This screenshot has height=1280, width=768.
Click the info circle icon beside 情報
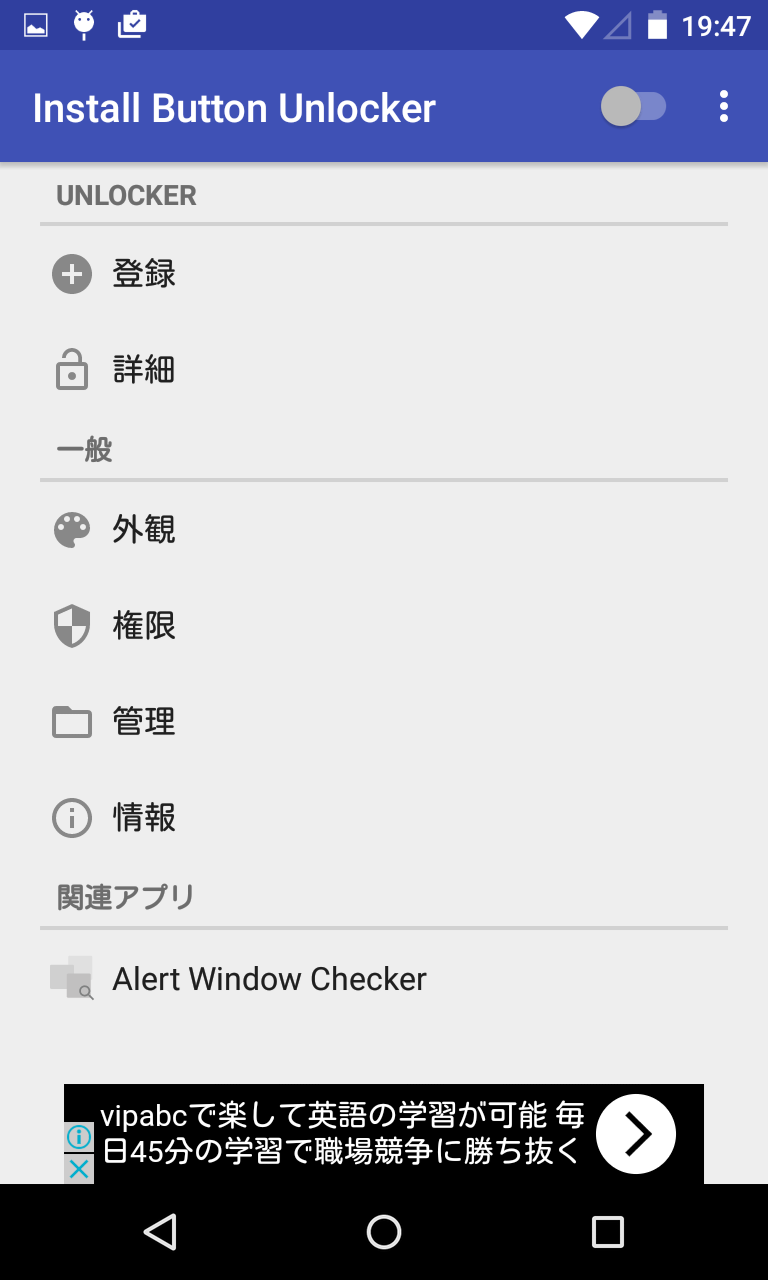[71, 818]
